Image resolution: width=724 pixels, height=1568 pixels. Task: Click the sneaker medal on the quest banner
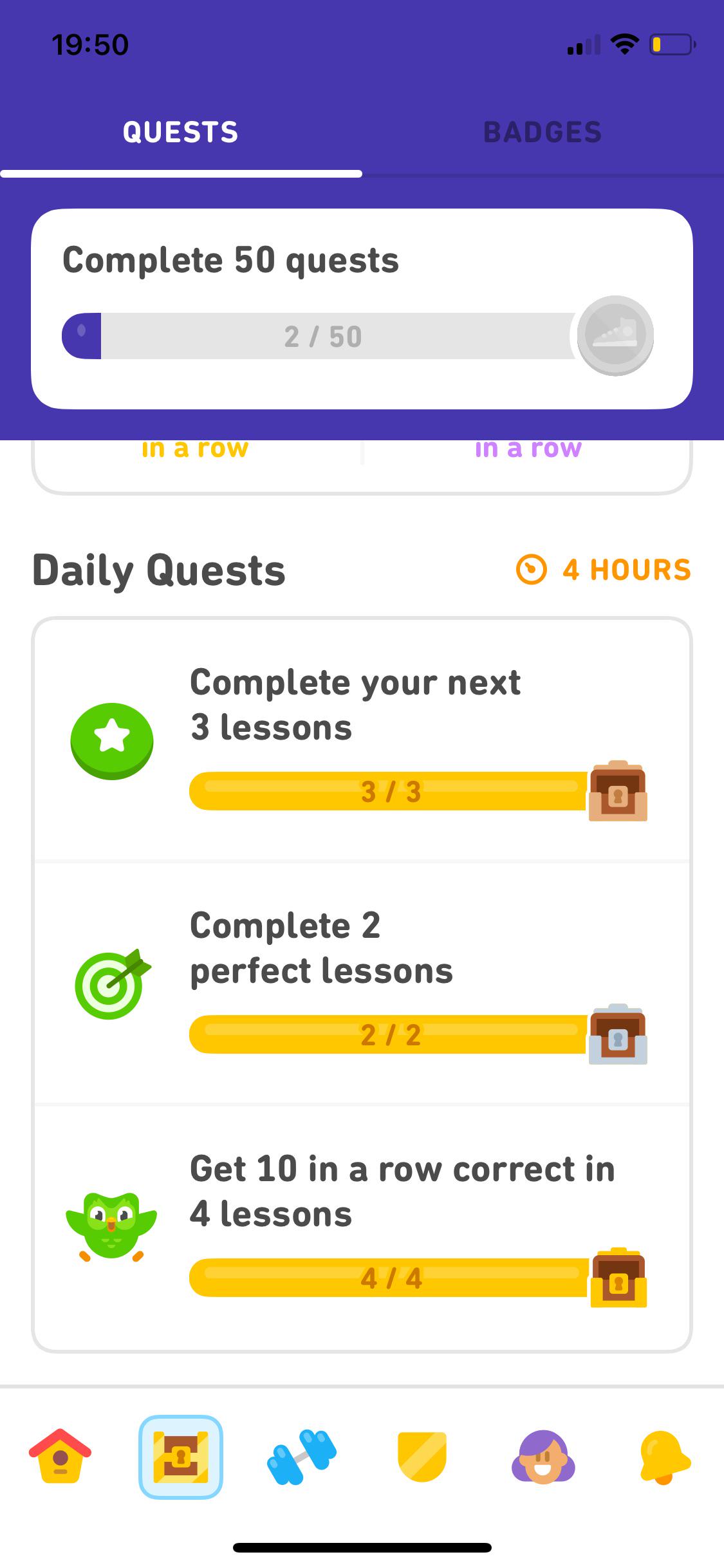[x=615, y=335]
